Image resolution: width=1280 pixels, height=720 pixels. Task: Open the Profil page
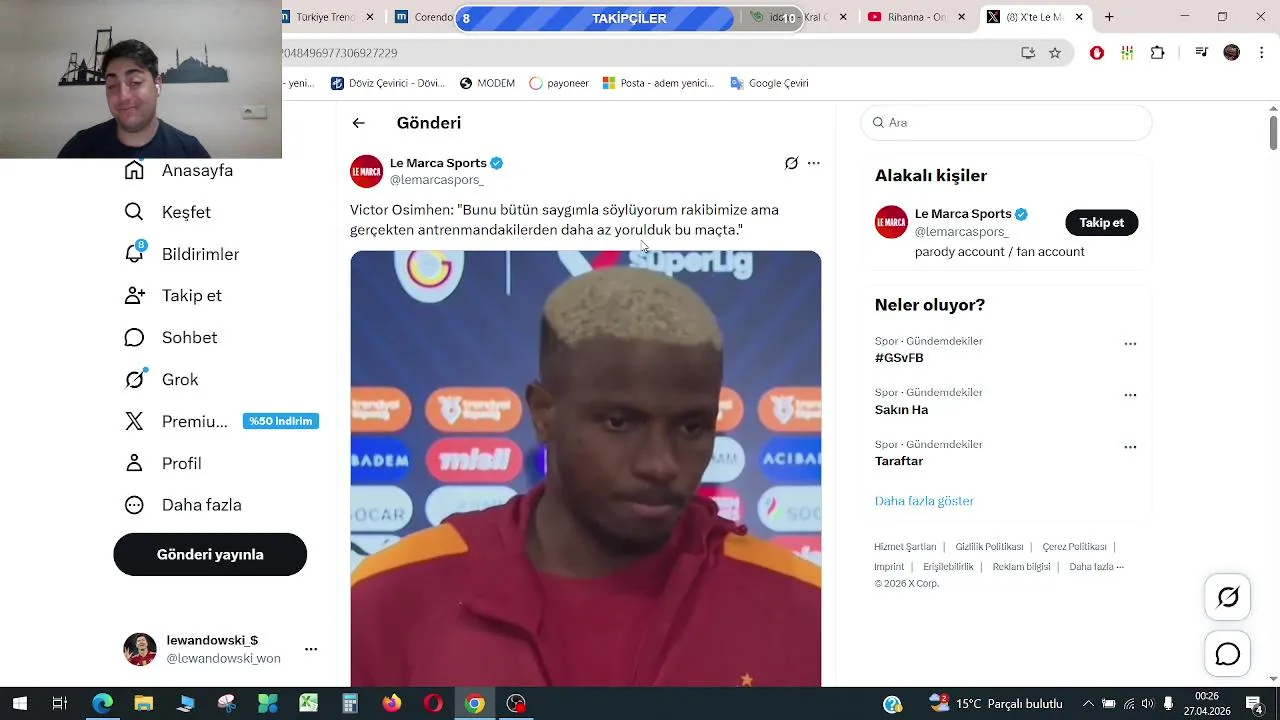click(181, 464)
